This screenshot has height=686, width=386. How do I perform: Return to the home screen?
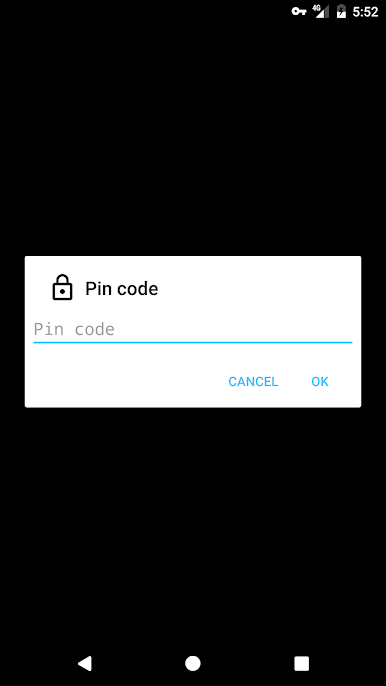[193, 663]
